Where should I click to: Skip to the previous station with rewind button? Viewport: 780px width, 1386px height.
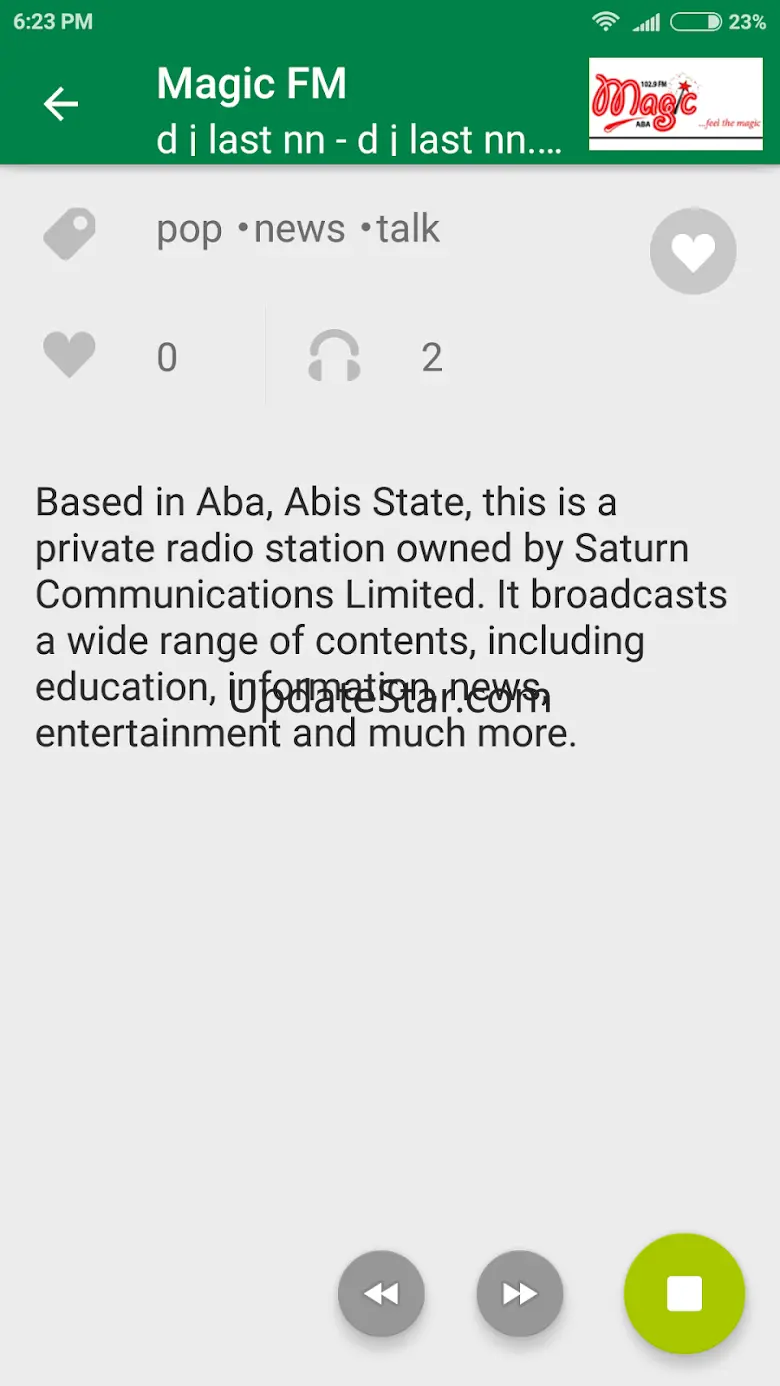381,1294
